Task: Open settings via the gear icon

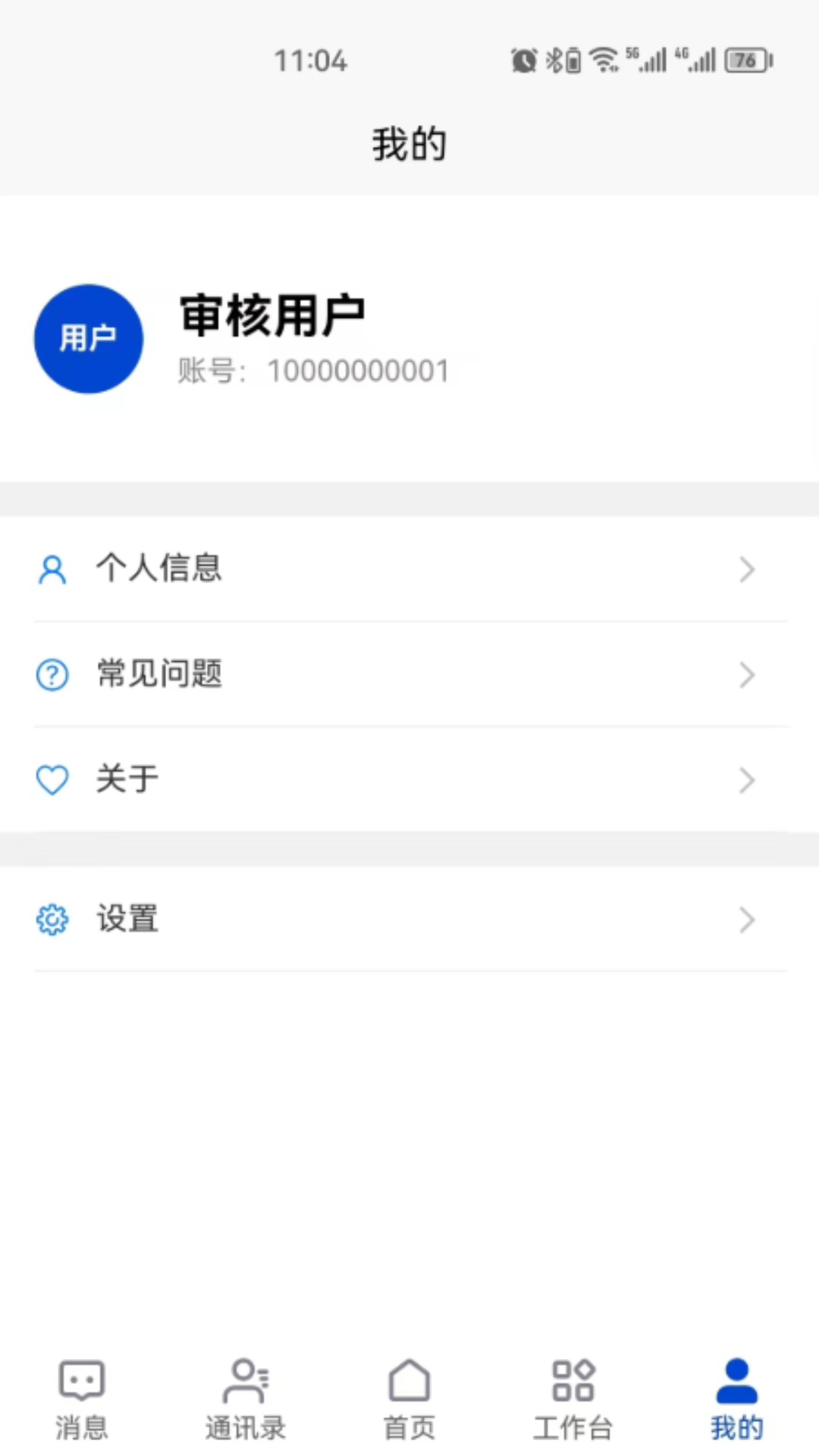Action: pyautogui.click(x=52, y=919)
